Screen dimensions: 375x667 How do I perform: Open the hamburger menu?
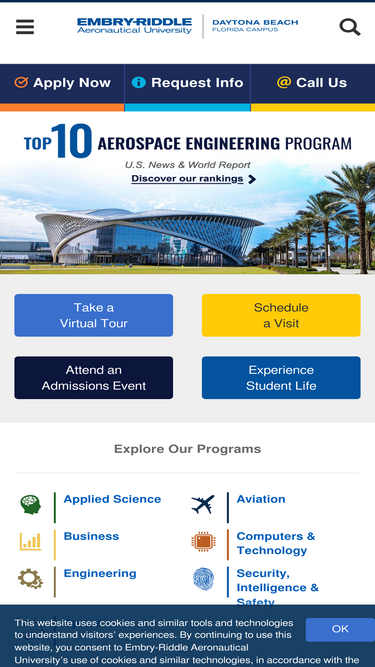point(25,27)
